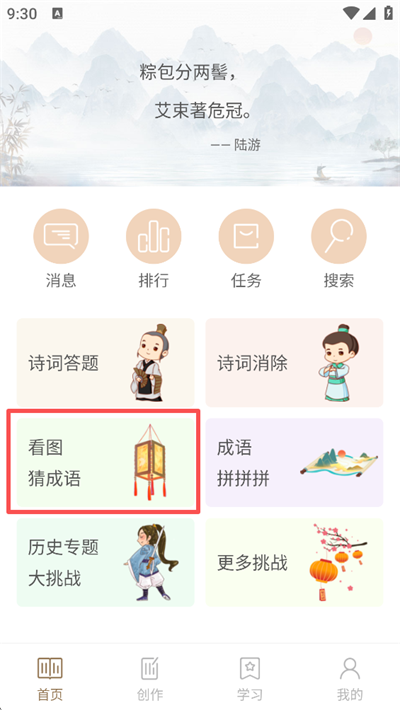Switch to the 学习 tab
The height and width of the screenshot is (710, 400).
(250, 679)
